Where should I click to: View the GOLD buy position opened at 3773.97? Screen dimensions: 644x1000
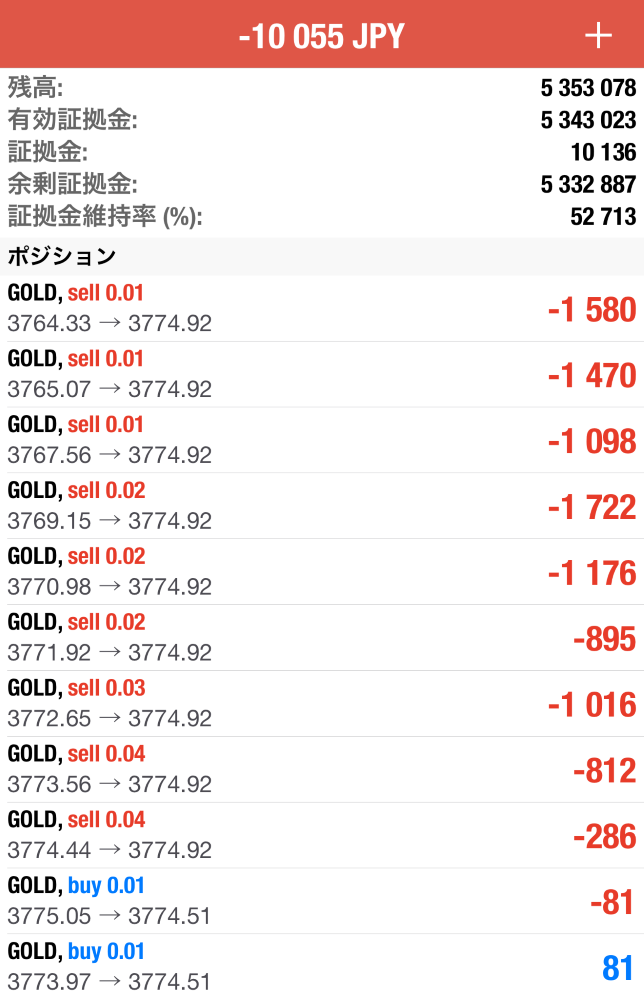(322, 967)
